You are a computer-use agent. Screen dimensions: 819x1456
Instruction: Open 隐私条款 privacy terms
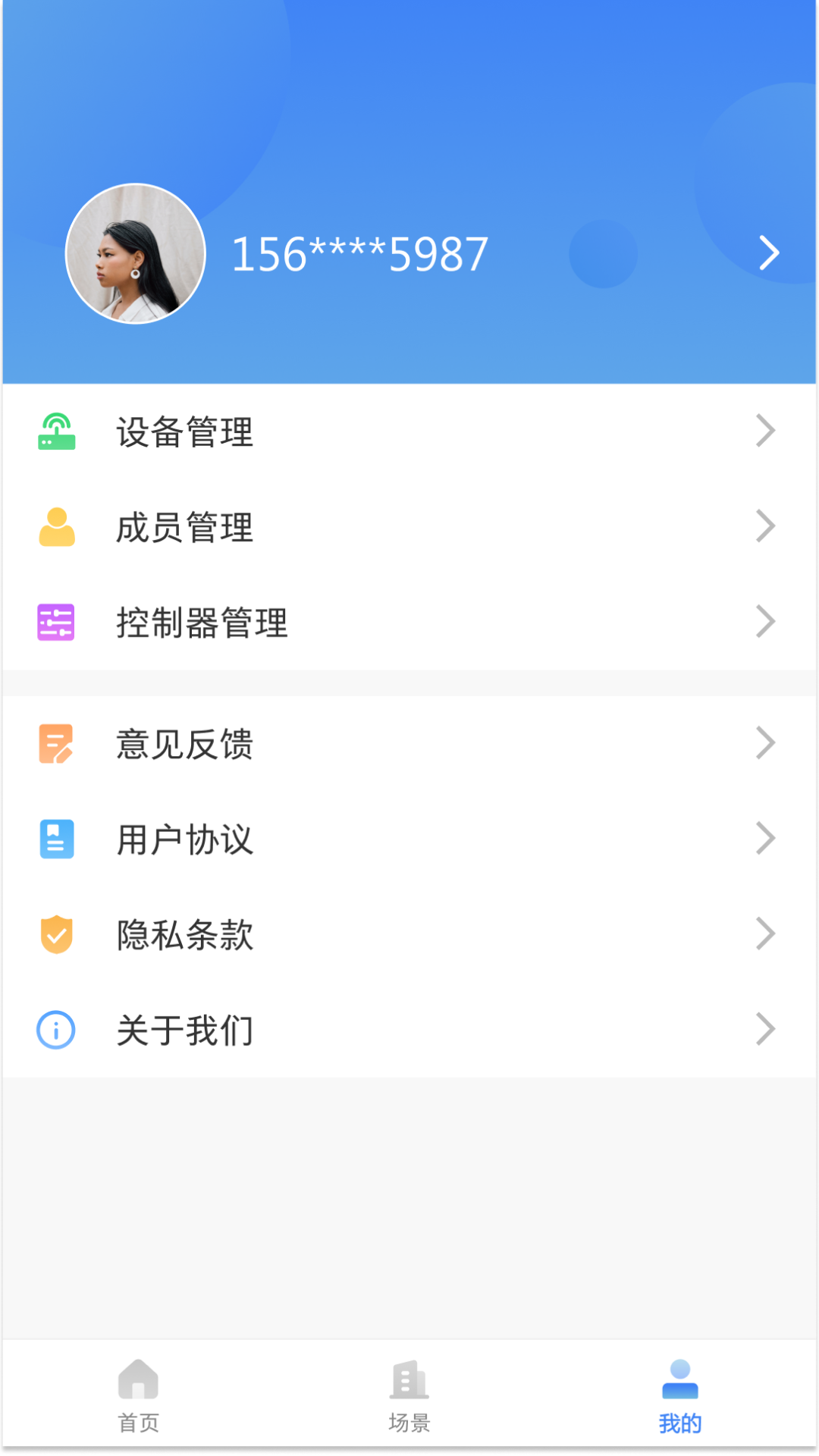click(x=409, y=934)
